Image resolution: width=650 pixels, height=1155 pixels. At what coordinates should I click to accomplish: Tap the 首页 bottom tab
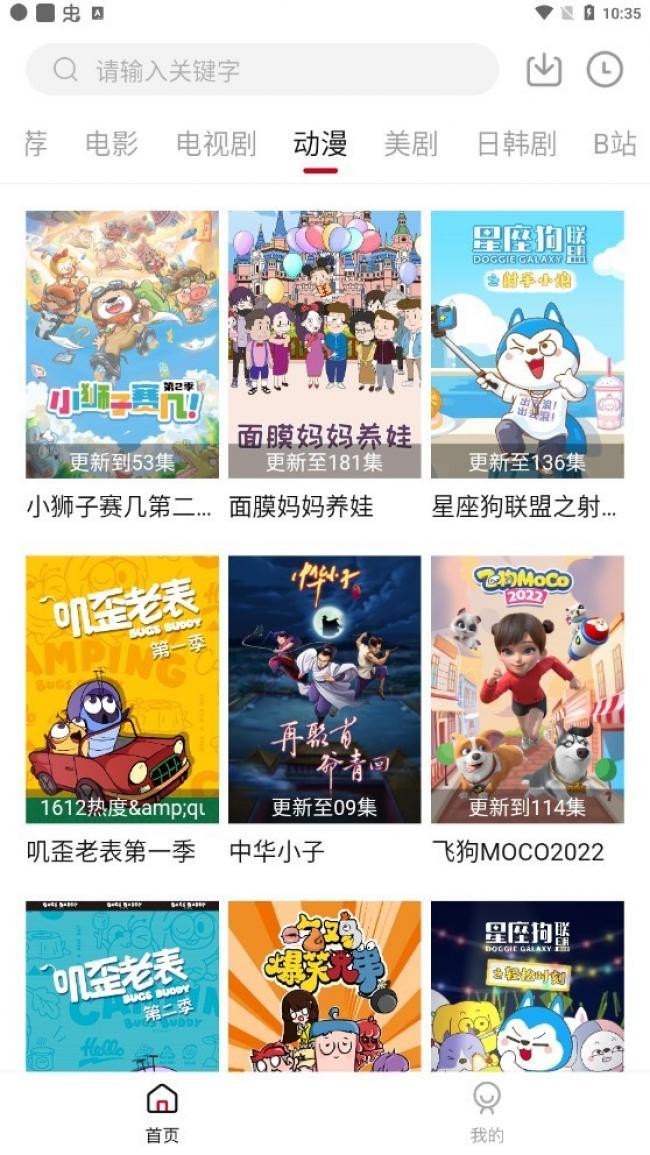point(162,1113)
